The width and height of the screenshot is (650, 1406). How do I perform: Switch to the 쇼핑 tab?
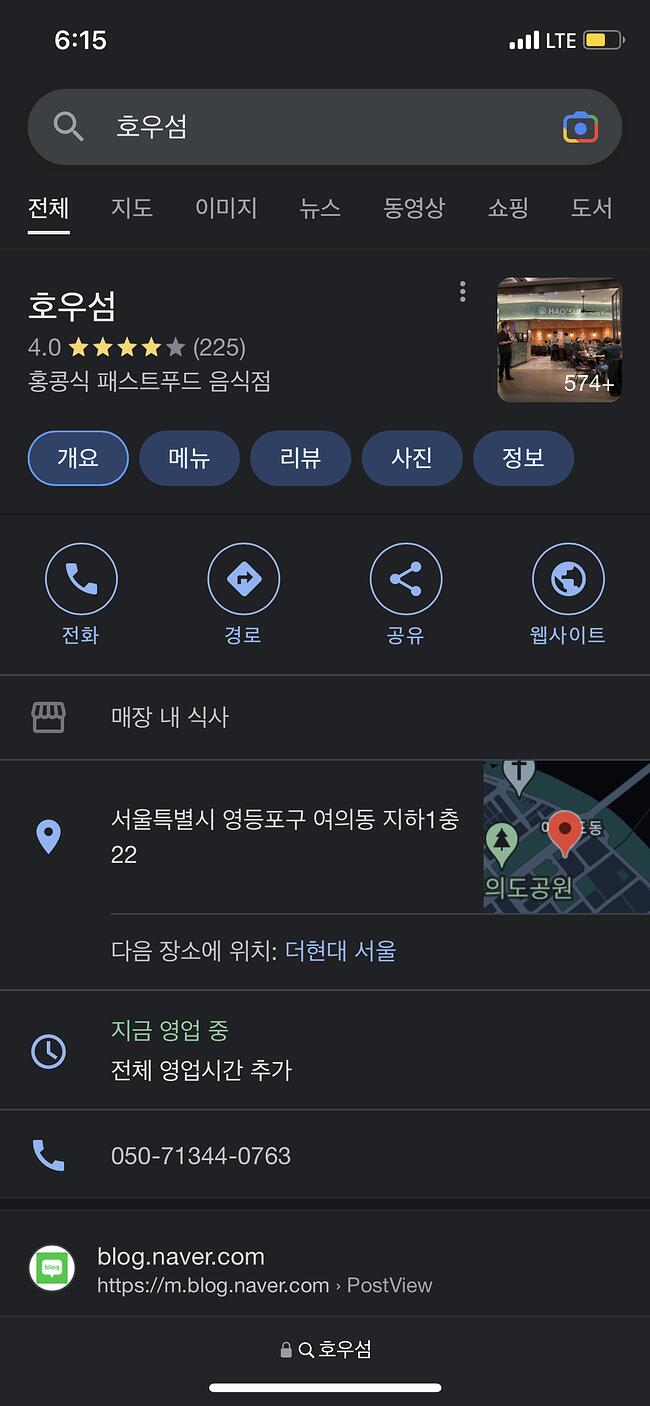point(508,208)
